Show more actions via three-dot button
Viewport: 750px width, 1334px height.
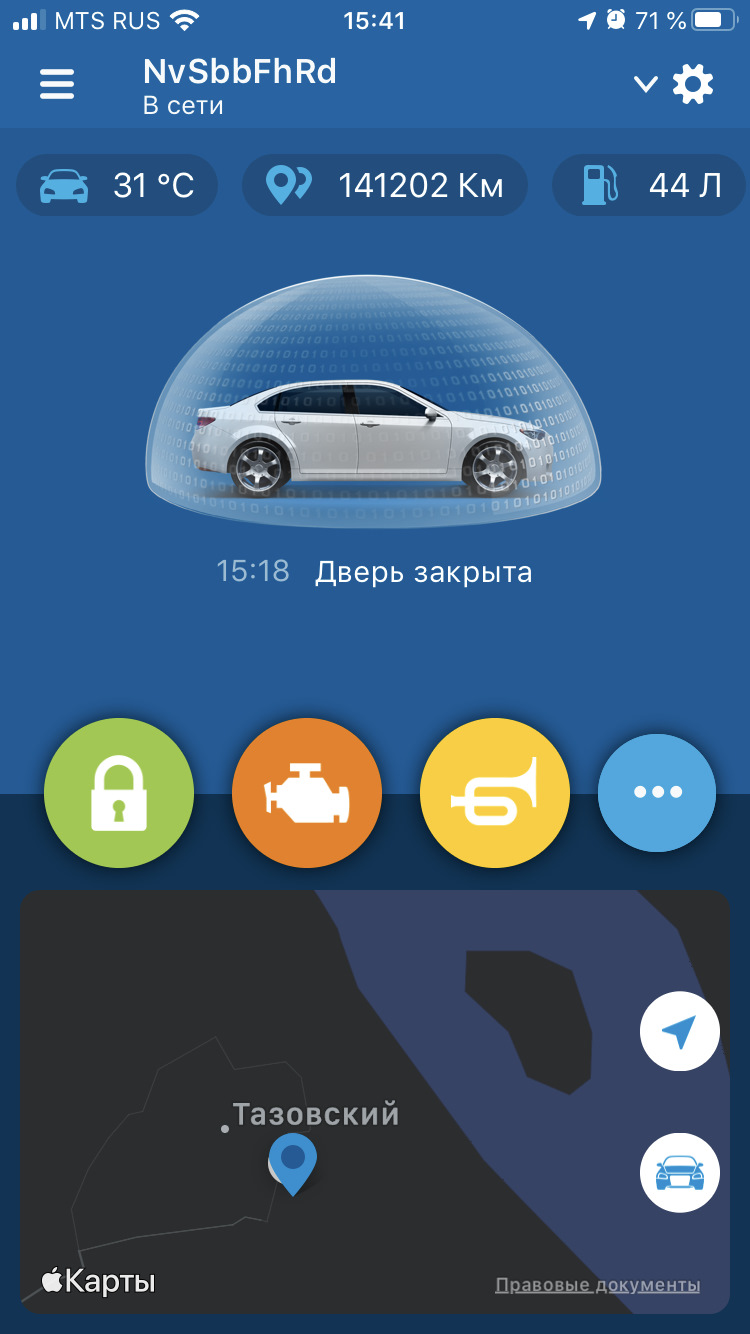click(657, 793)
